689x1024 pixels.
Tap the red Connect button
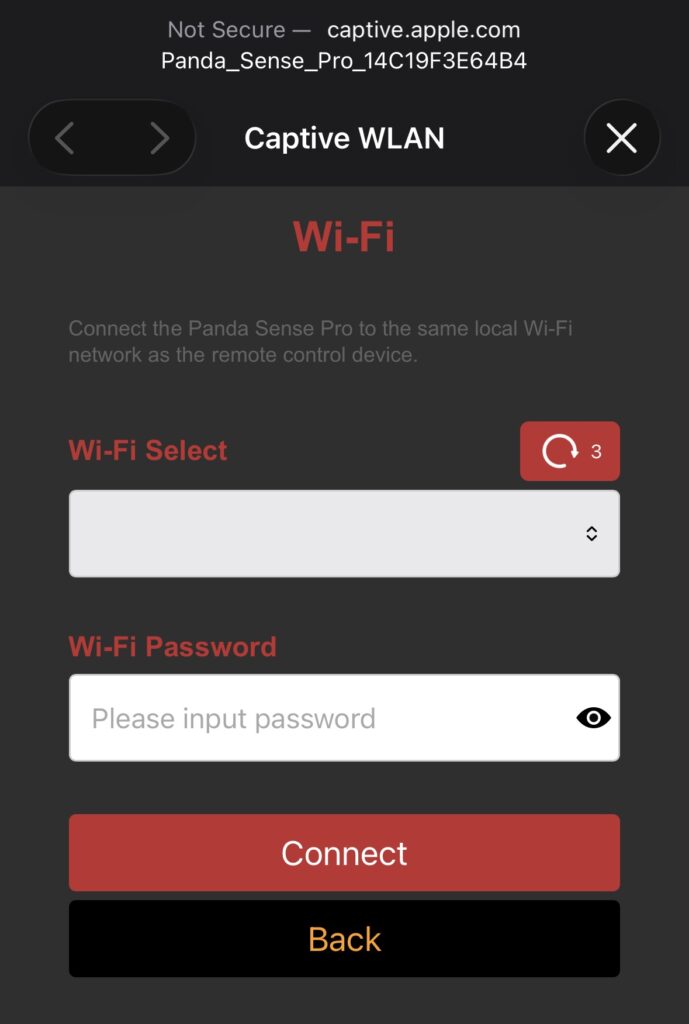tap(344, 853)
